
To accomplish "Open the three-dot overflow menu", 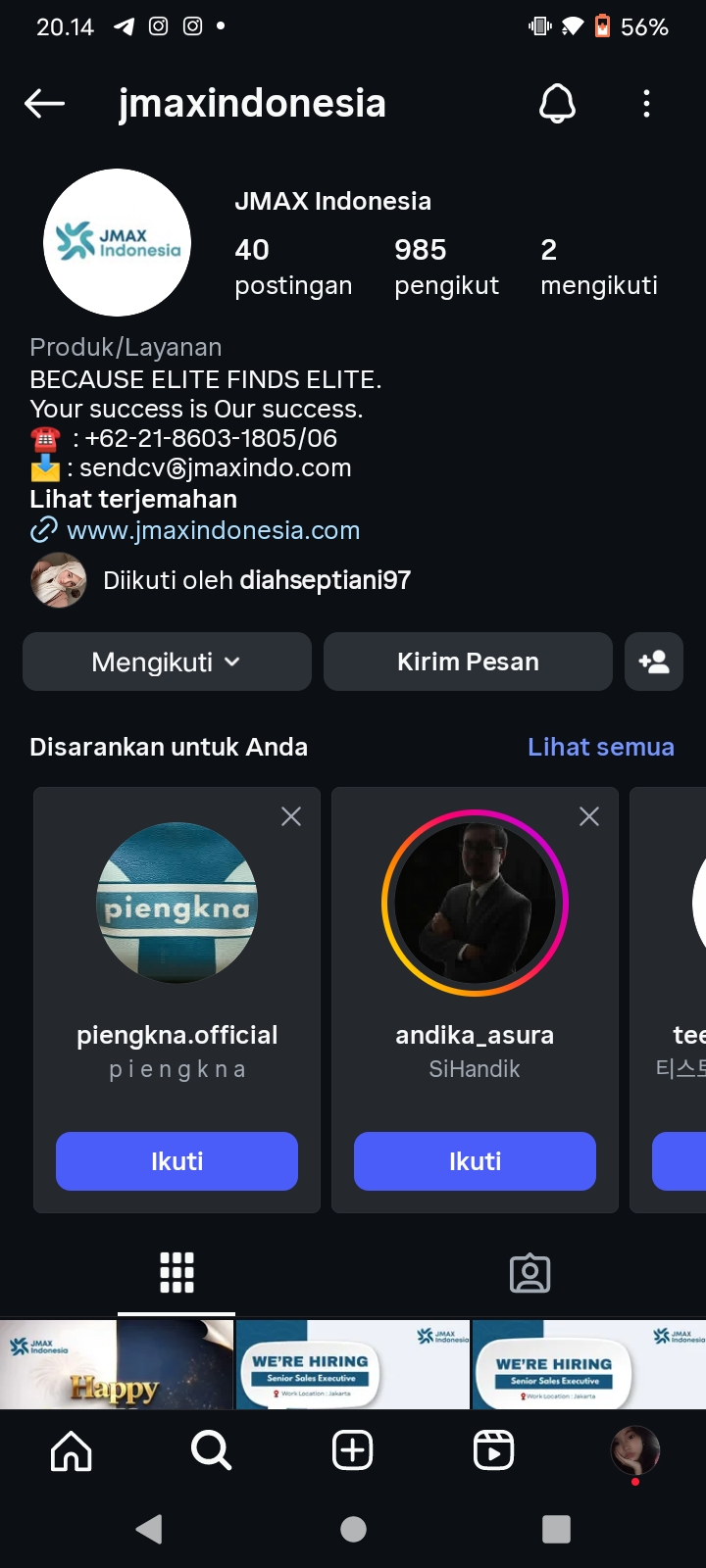I will click(x=646, y=103).
